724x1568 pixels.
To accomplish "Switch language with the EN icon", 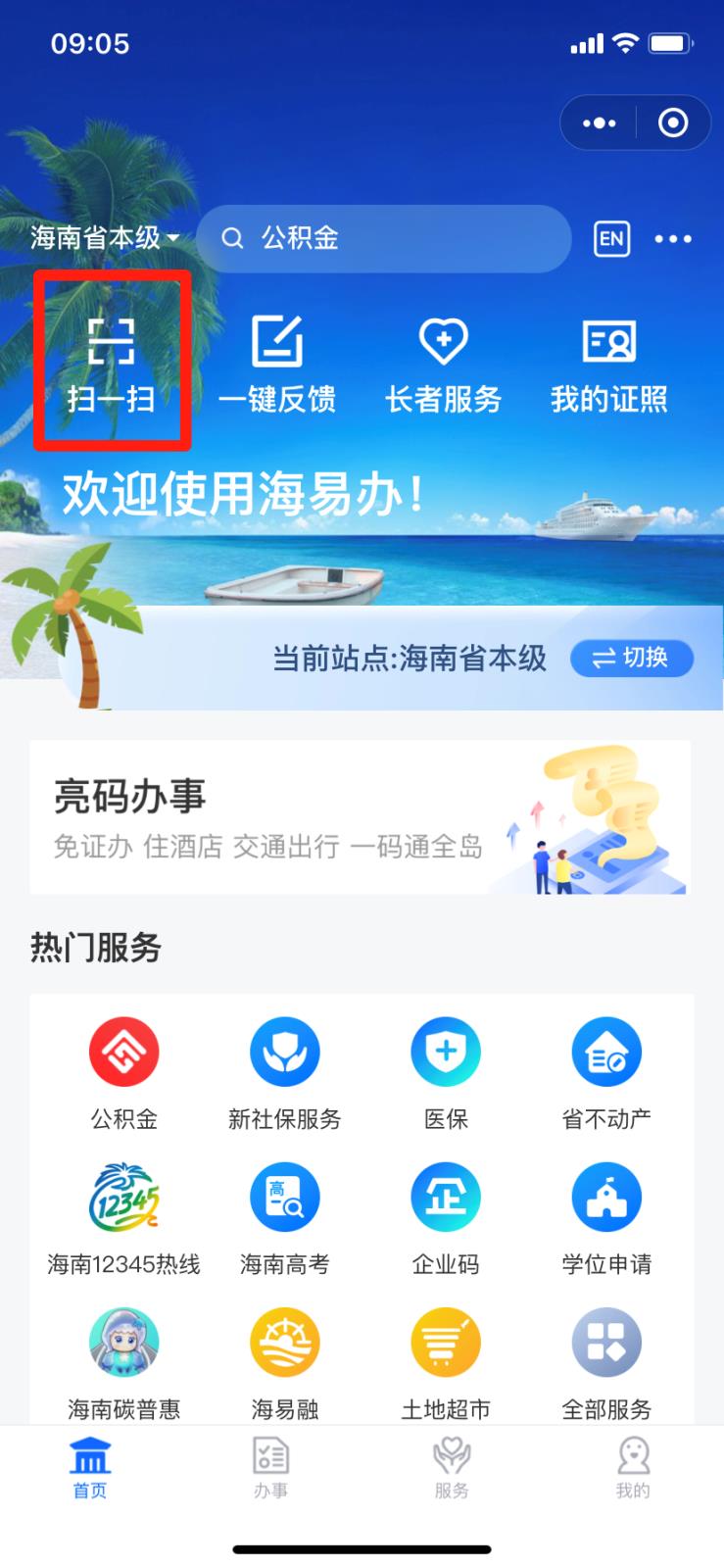I will pyautogui.click(x=611, y=238).
